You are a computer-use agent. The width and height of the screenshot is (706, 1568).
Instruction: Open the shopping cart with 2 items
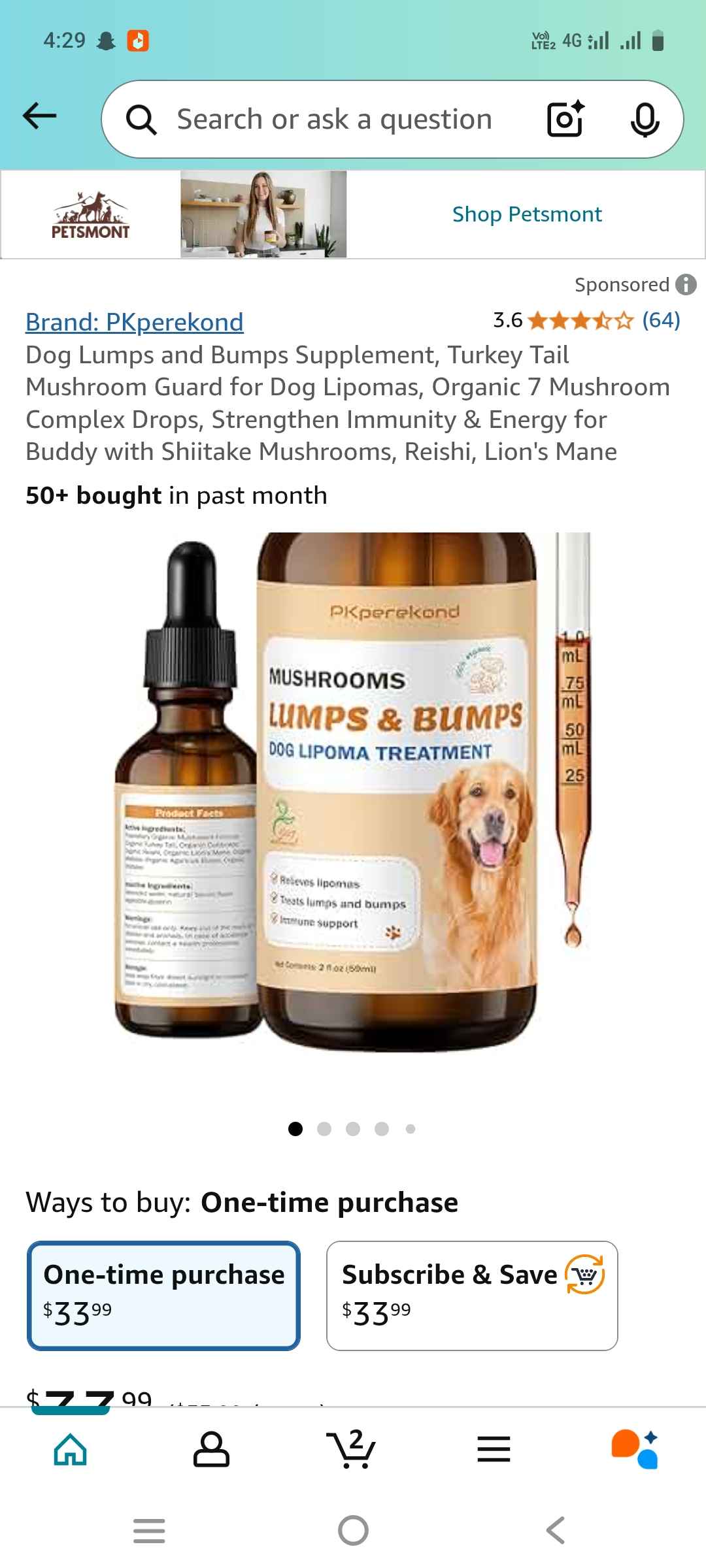353,1449
